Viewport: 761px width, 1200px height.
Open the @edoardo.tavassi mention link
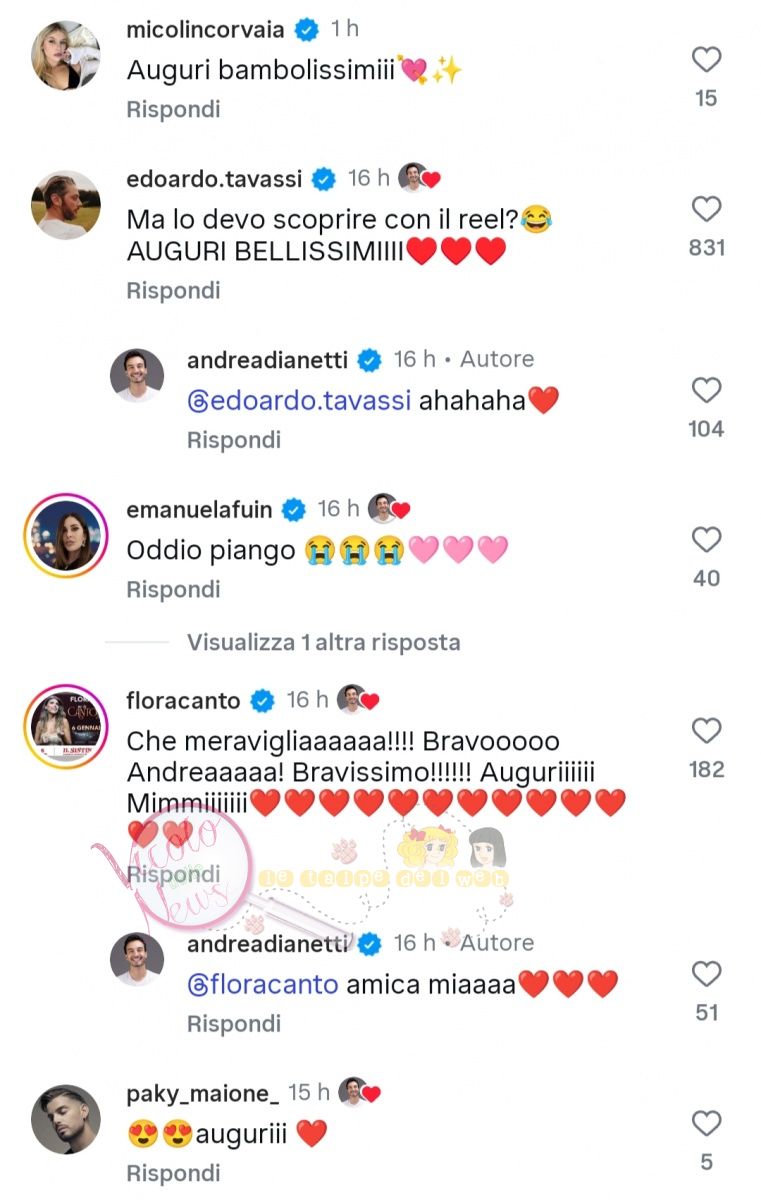[298, 401]
